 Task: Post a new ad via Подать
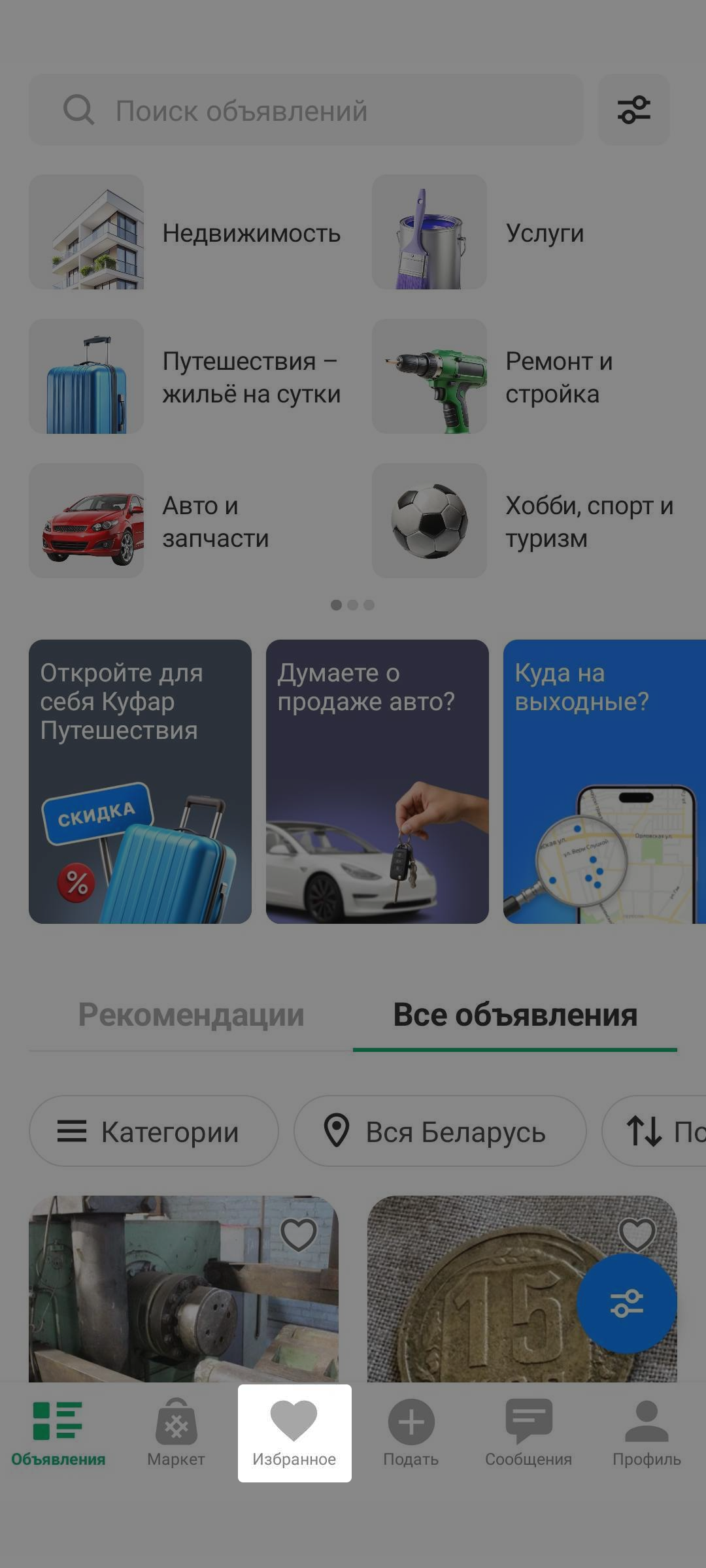411,1433
